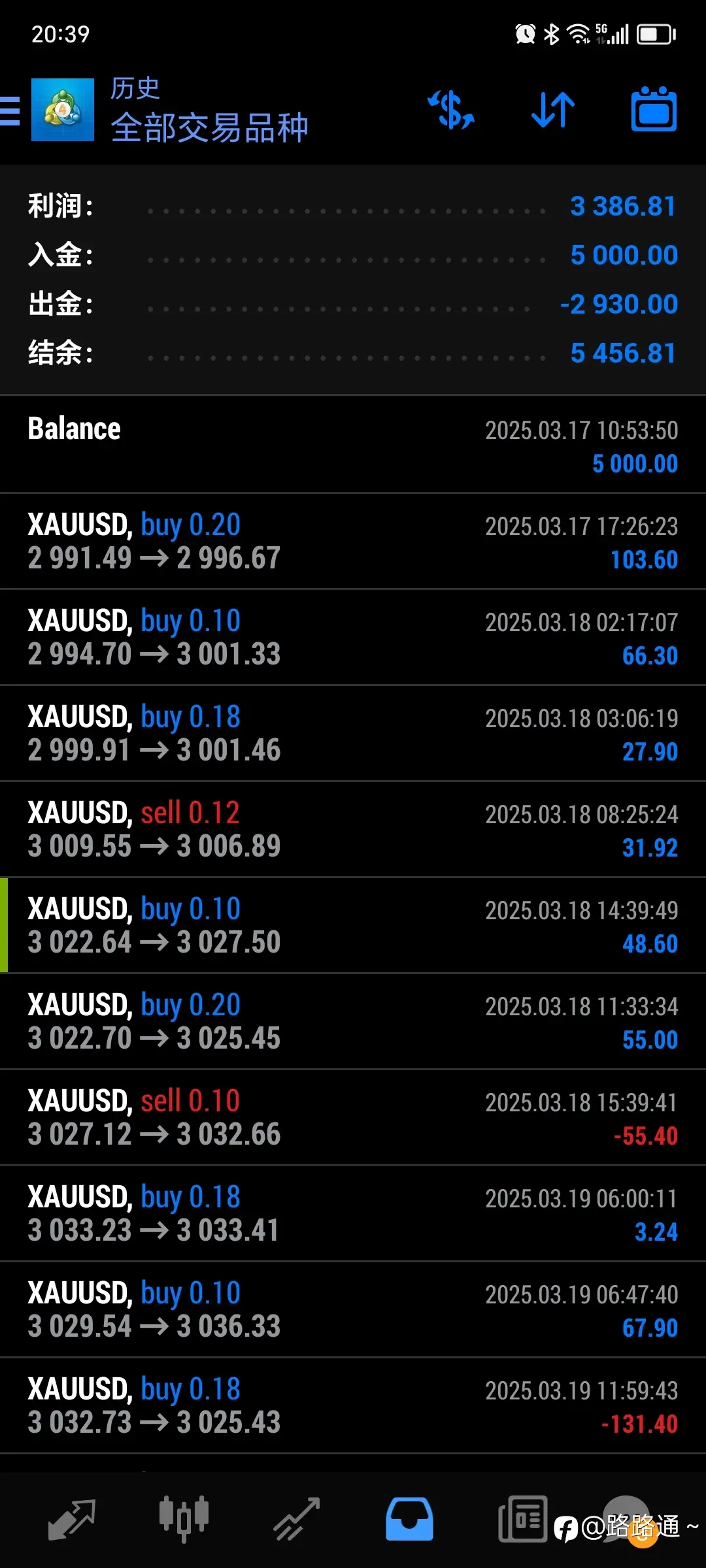This screenshot has height=1568, width=706.
Task: Select the buy 0.10 trade with profit 48.60
Action: click(x=353, y=926)
